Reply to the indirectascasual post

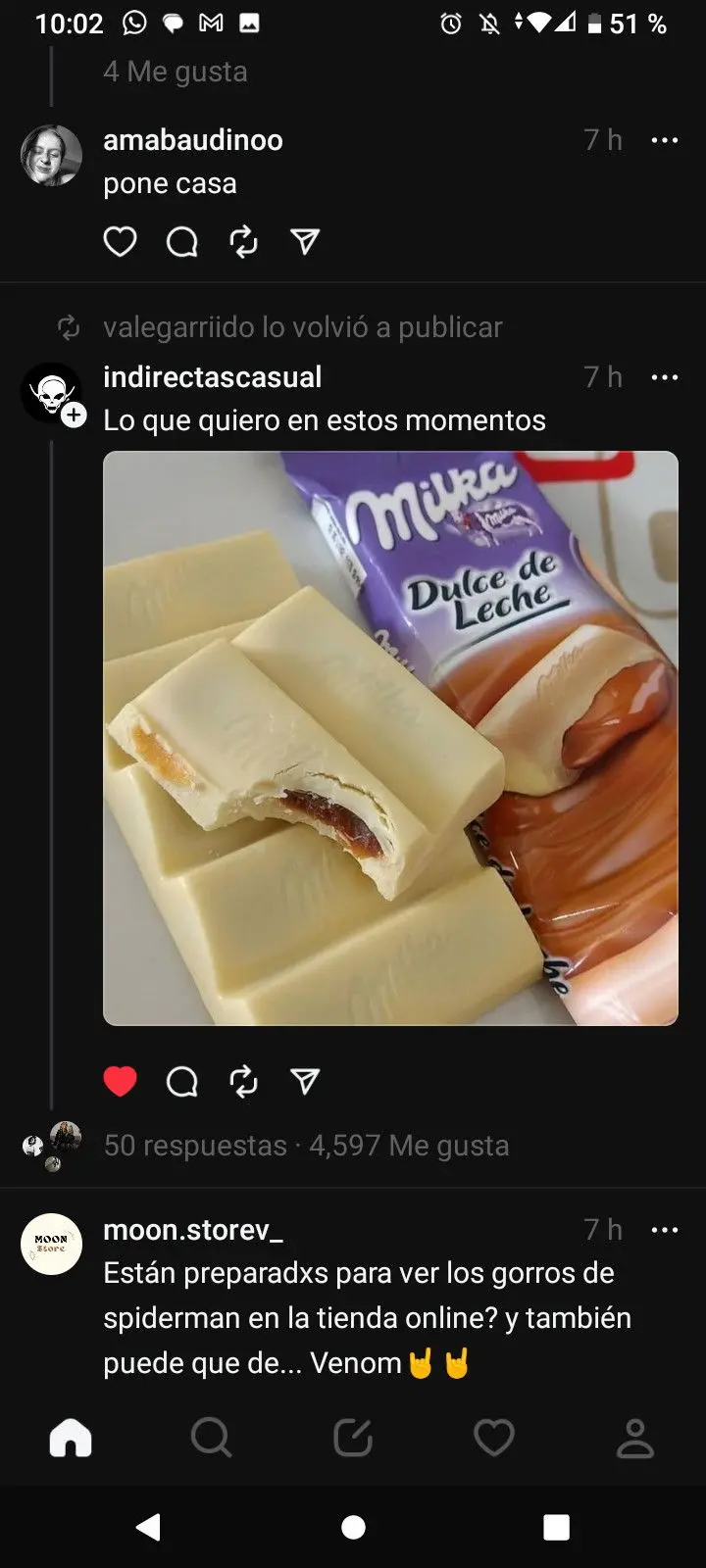coord(181,1081)
